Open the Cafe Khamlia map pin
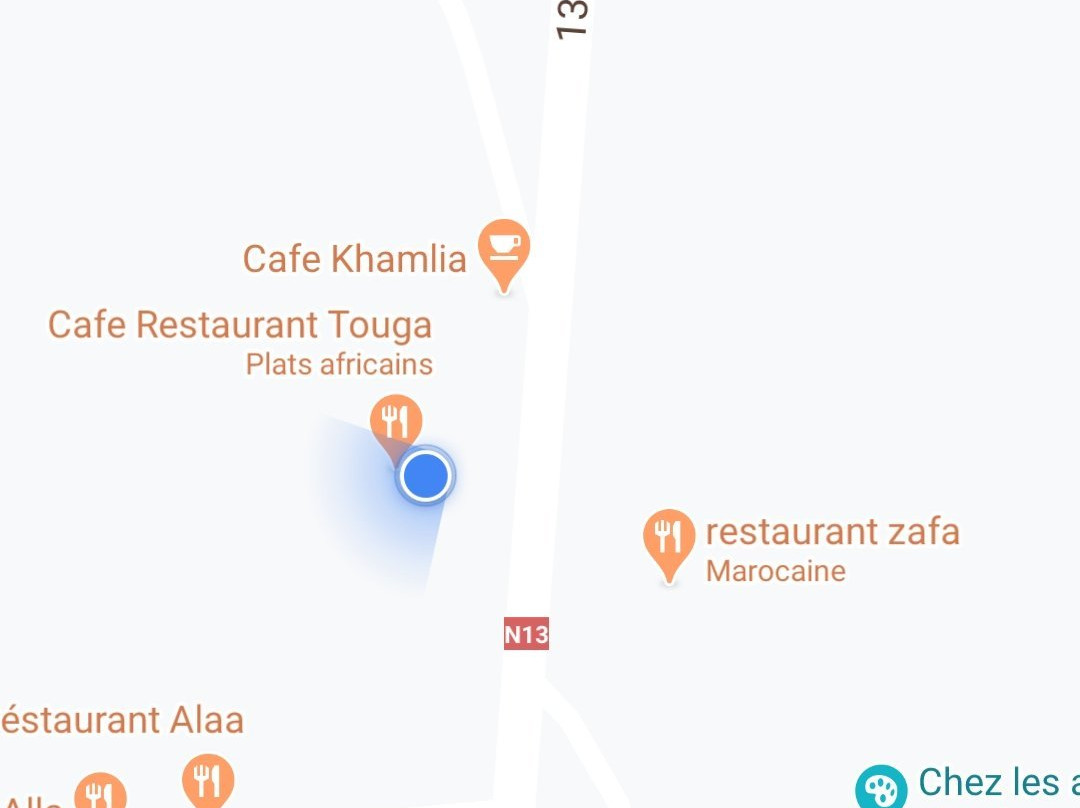 504,249
